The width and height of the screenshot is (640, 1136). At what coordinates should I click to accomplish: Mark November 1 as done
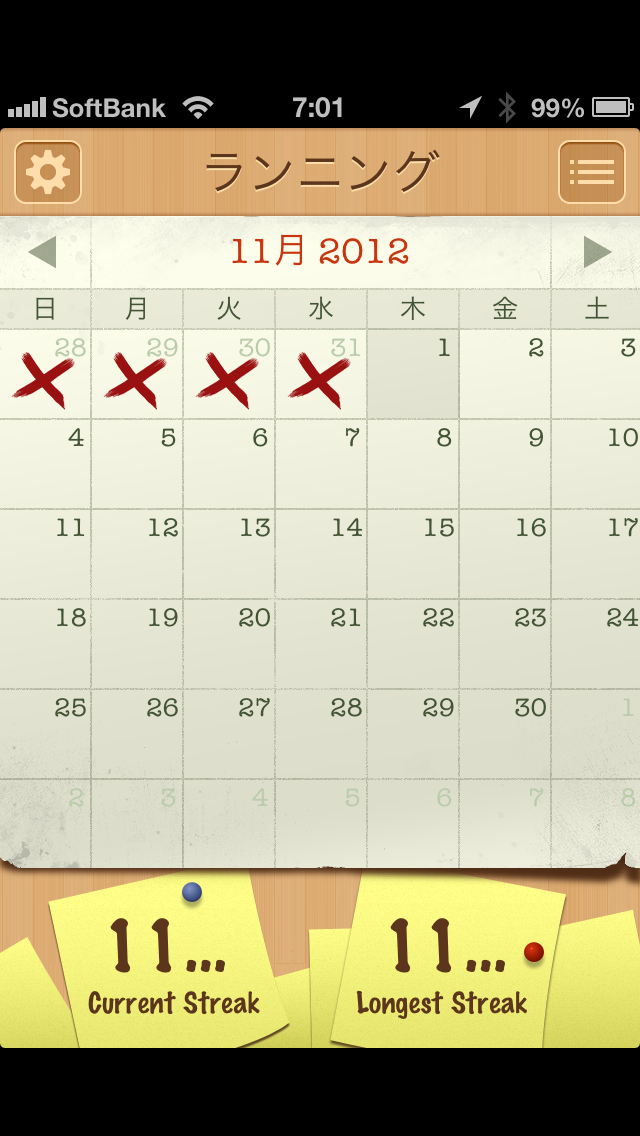point(412,374)
